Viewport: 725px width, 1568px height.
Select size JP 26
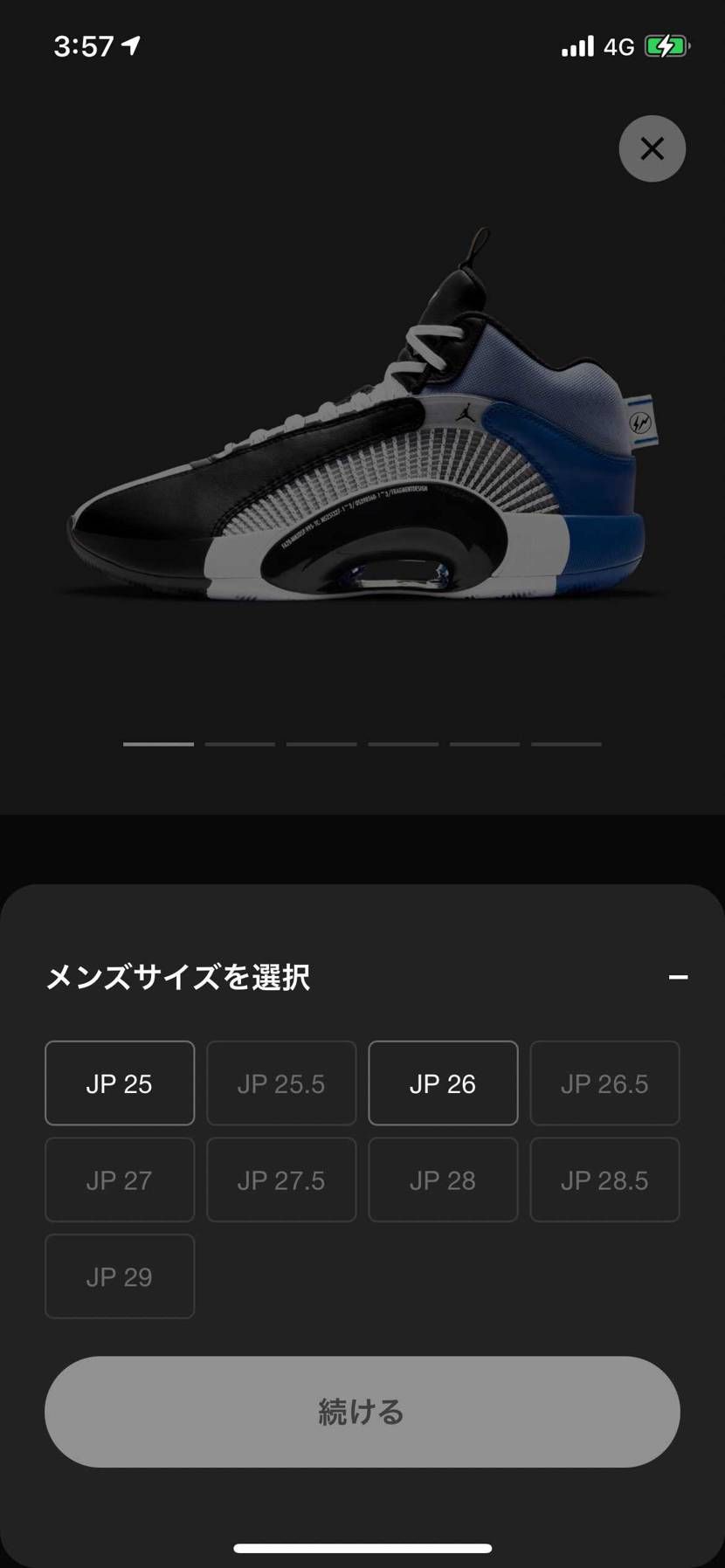pyautogui.click(x=443, y=1083)
